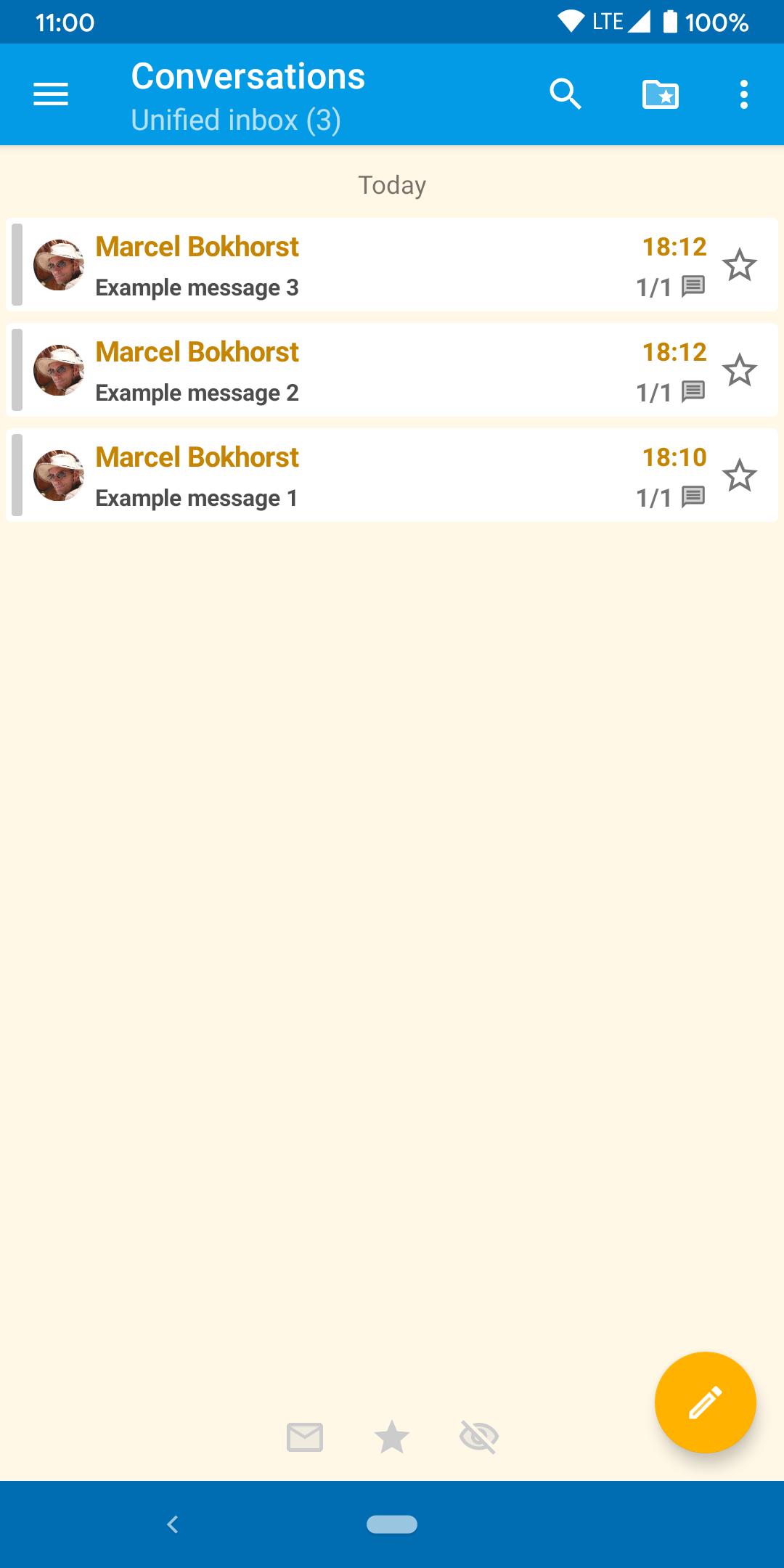The width and height of the screenshot is (784, 1568).
Task: Star Example message 2
Action: (x=740, y=370)
